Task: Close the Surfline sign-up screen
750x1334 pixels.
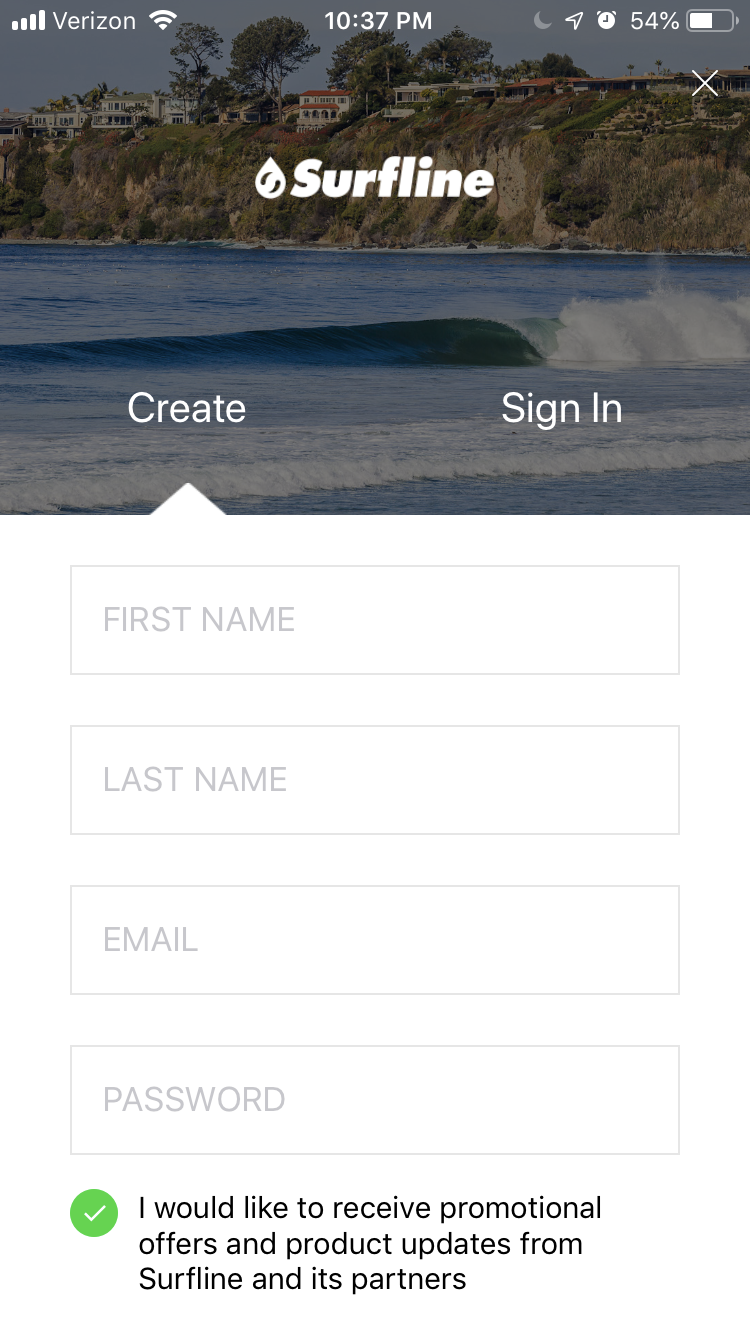Action: point(705,83)
